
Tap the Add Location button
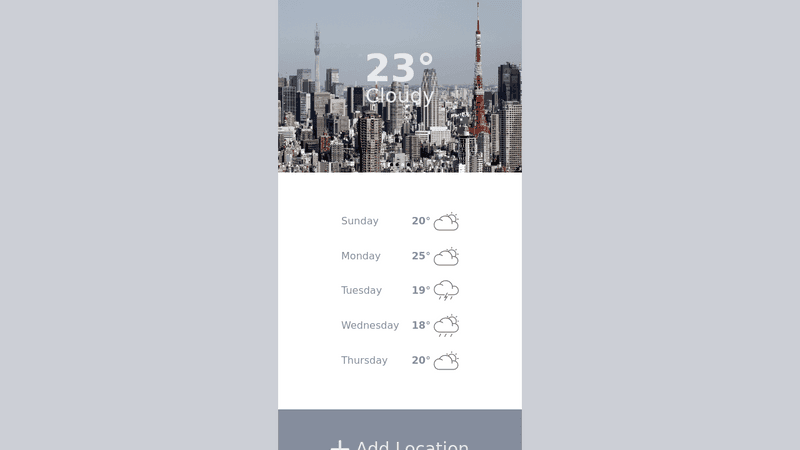pos(400,440)
